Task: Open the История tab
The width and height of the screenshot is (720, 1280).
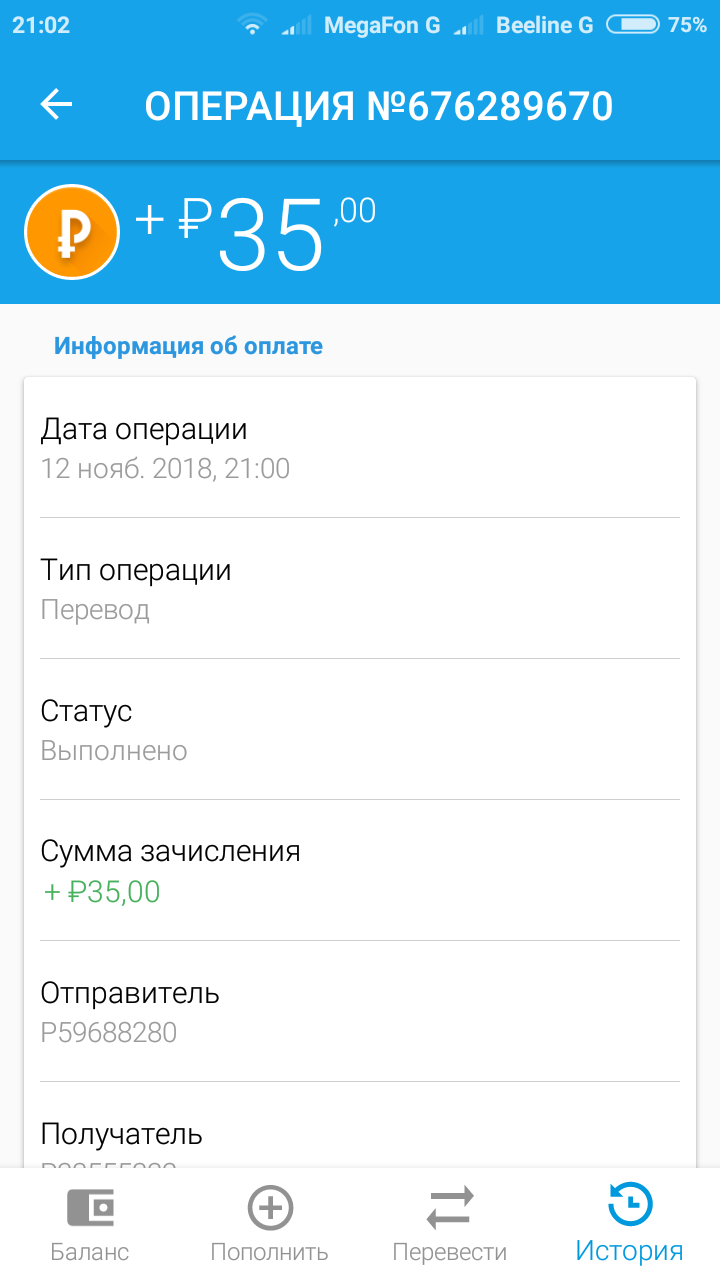Action: click(630, 1224)
